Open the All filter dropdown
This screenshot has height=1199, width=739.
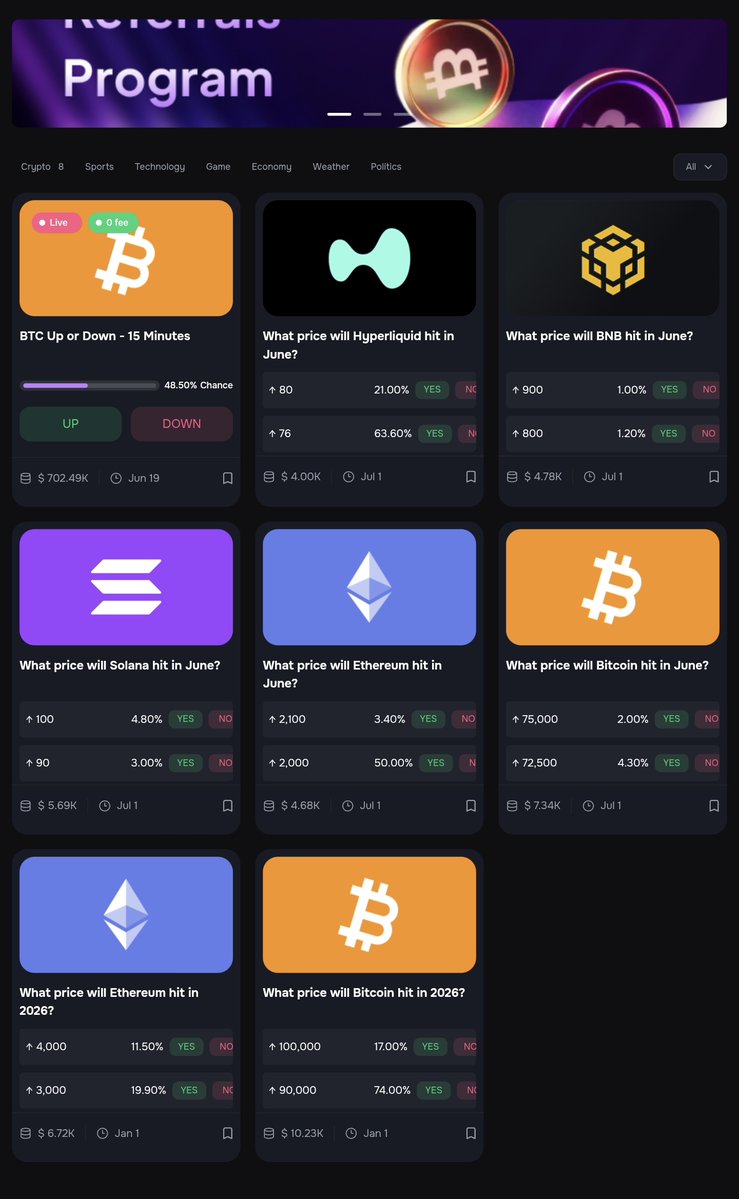[699, 167]
